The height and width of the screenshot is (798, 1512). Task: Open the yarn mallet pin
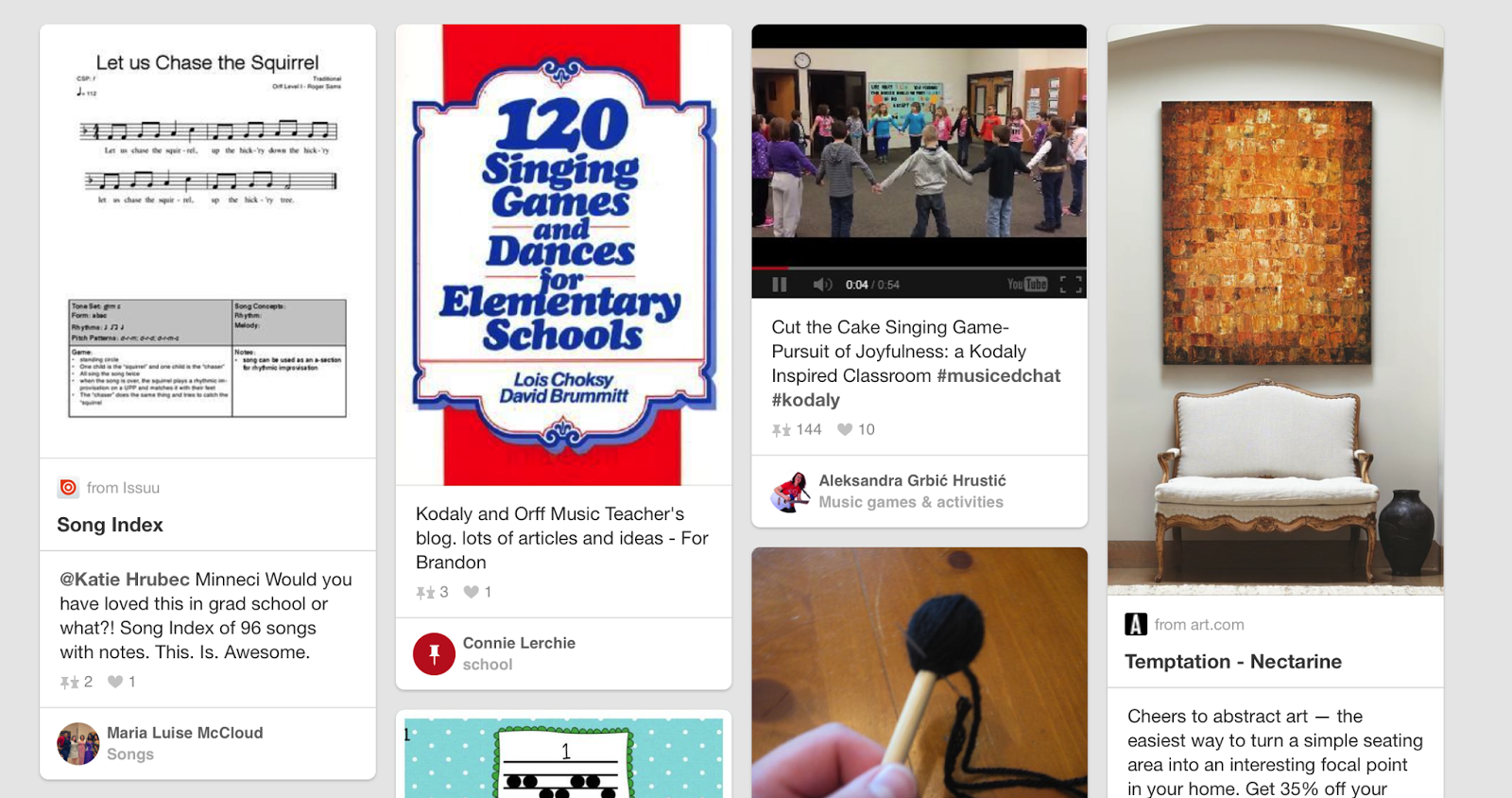point(919,672)
